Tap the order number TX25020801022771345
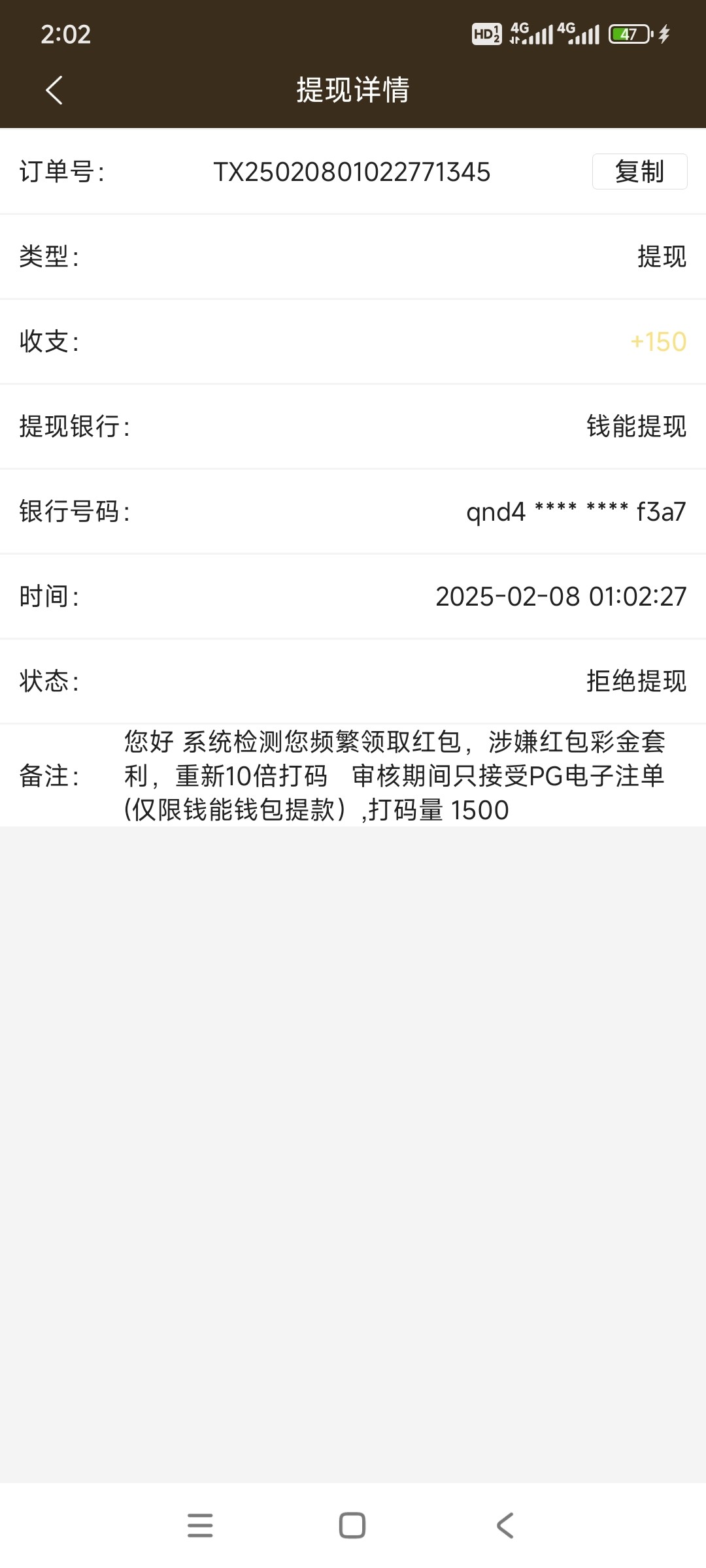Screen dimensions: 706x1568 click(353, 172)
